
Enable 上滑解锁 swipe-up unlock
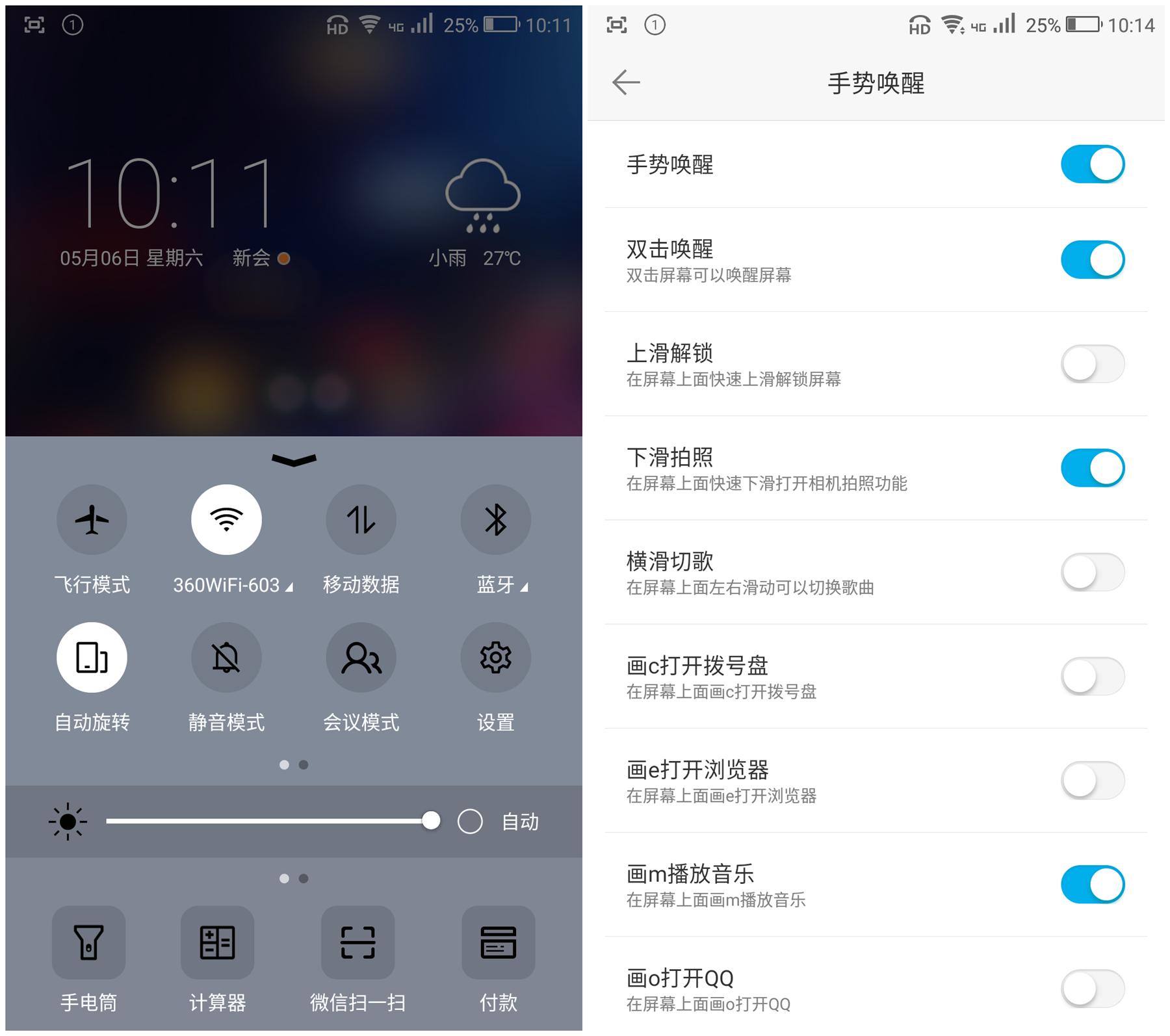pyautogui.click(x=1092, y=363)
